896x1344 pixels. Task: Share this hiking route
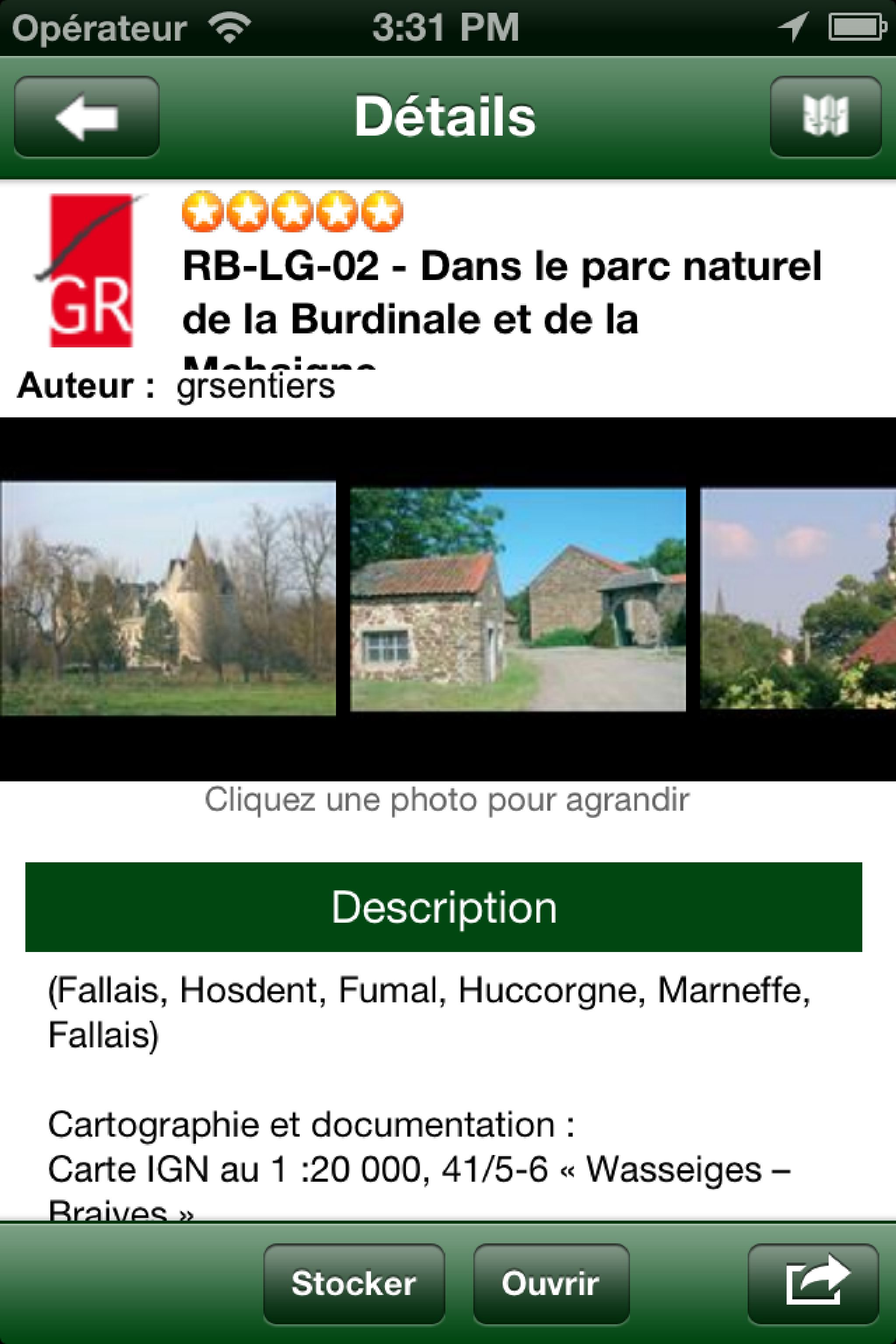coord(812,1284)
